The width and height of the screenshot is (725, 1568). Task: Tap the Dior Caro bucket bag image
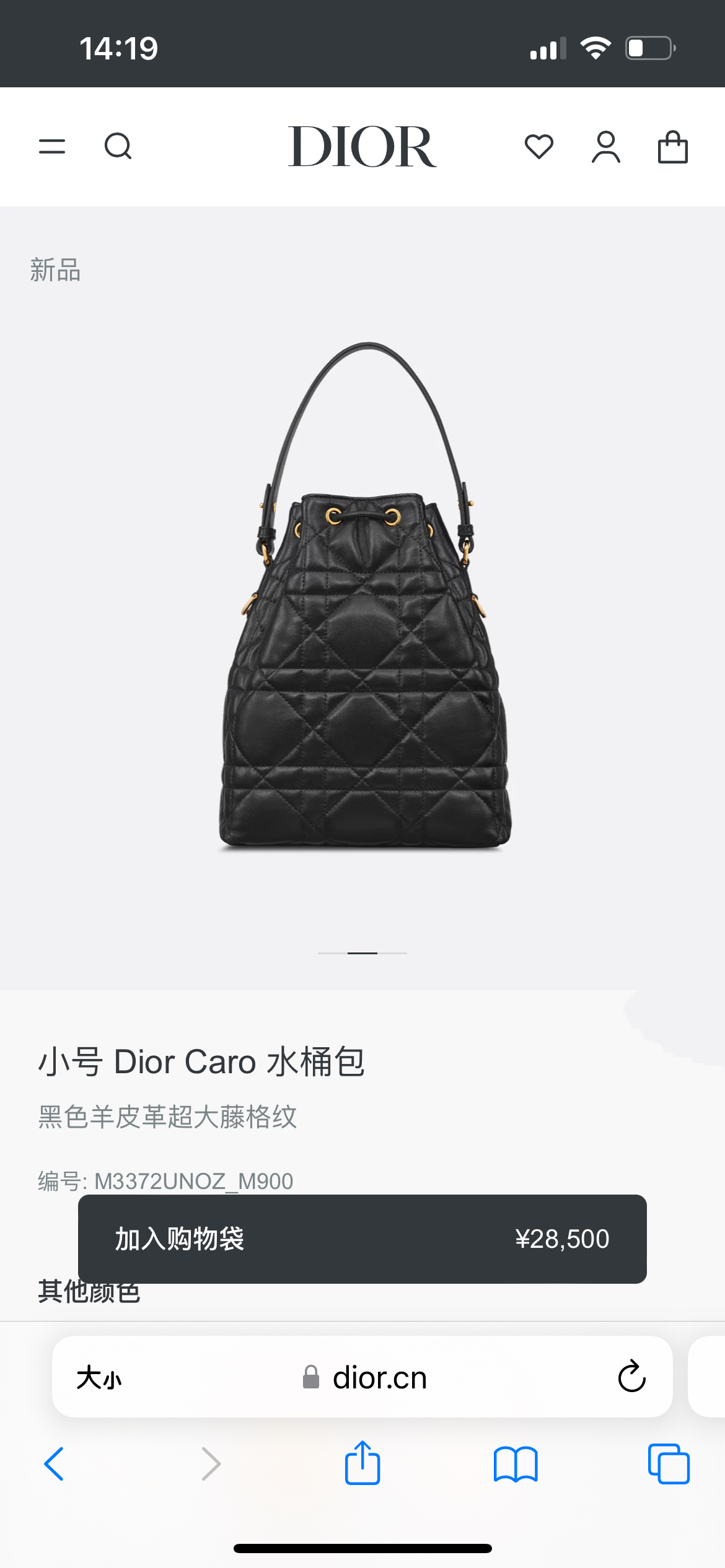pos(366,595)
